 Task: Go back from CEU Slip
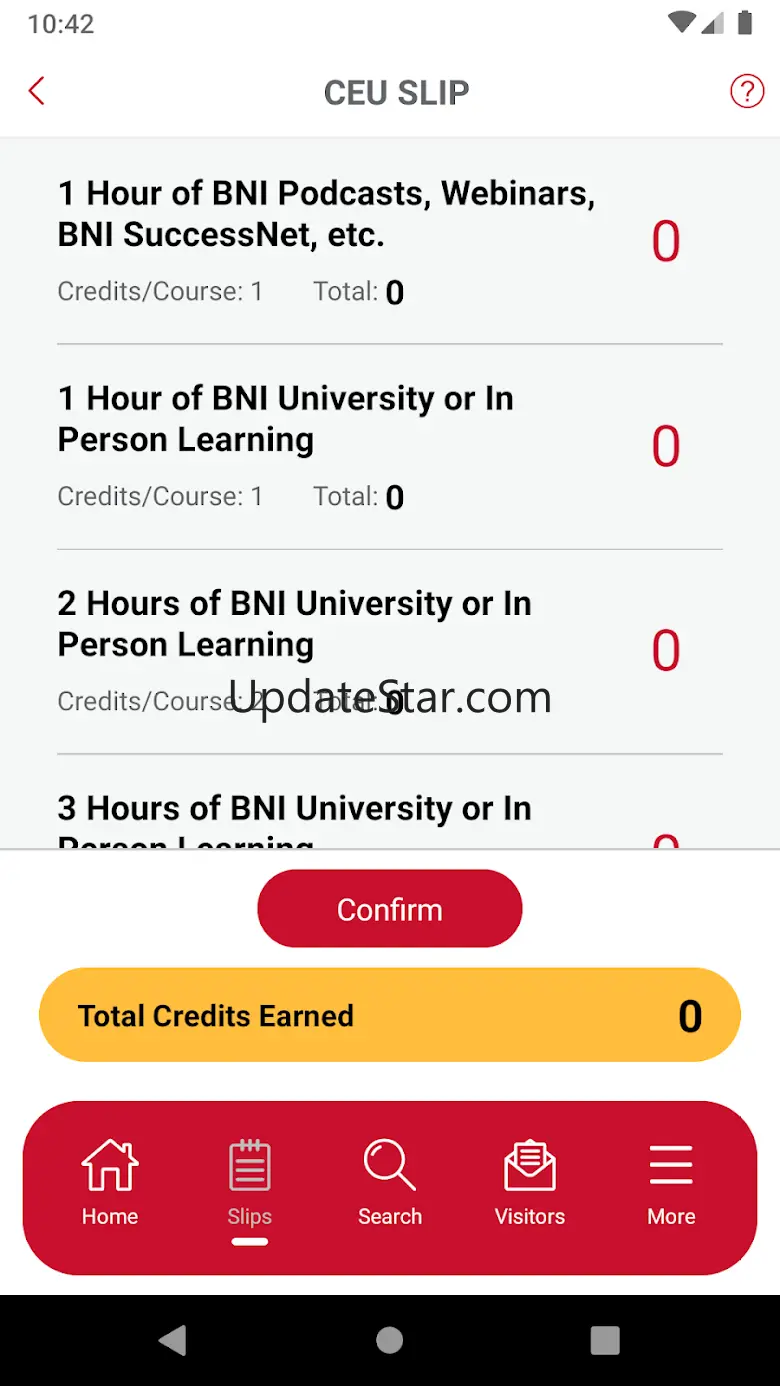pyautogui.click(x=37, y=92)
